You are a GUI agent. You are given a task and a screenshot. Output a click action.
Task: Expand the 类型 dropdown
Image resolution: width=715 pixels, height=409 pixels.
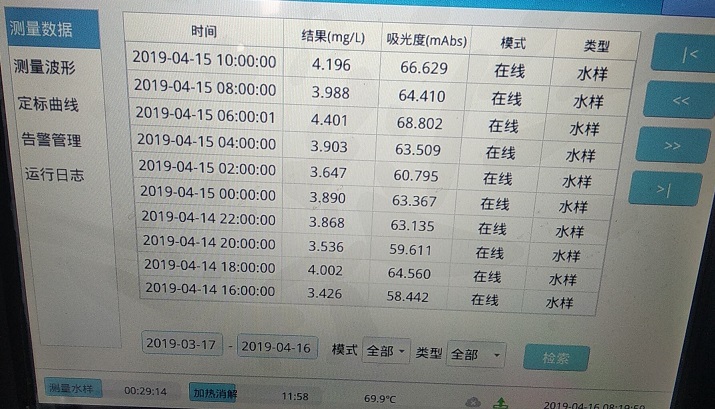point(475,354)
